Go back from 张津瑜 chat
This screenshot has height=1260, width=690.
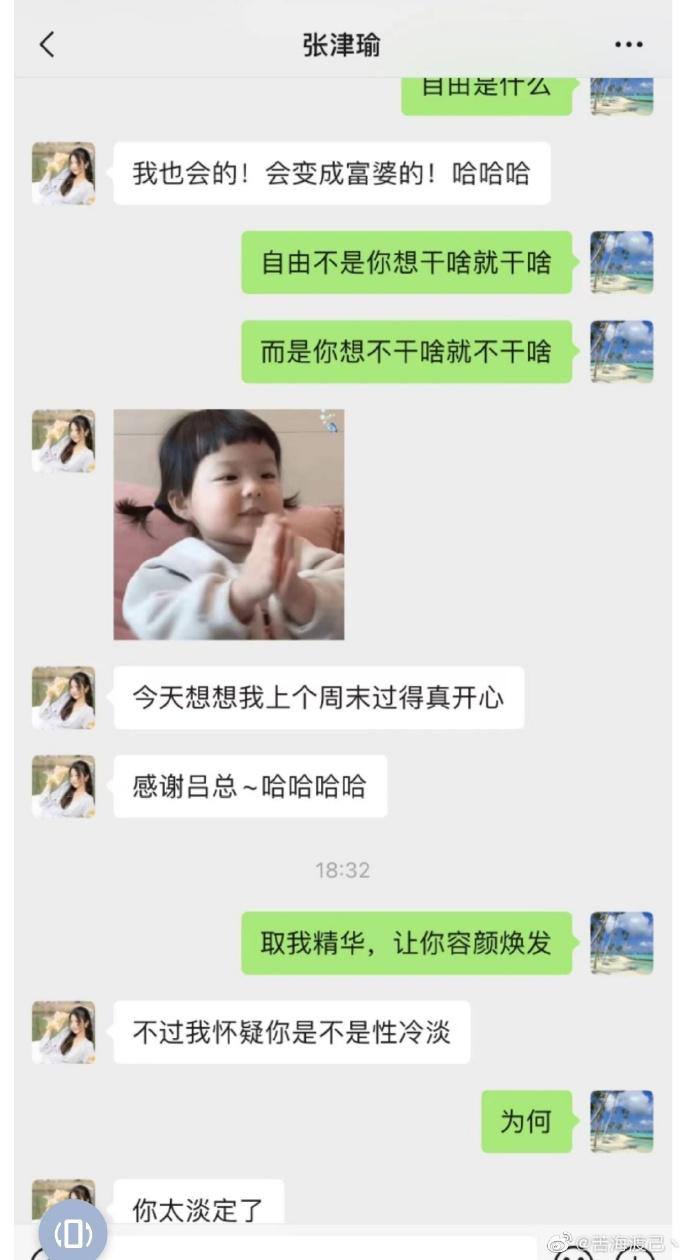[47, 45]
